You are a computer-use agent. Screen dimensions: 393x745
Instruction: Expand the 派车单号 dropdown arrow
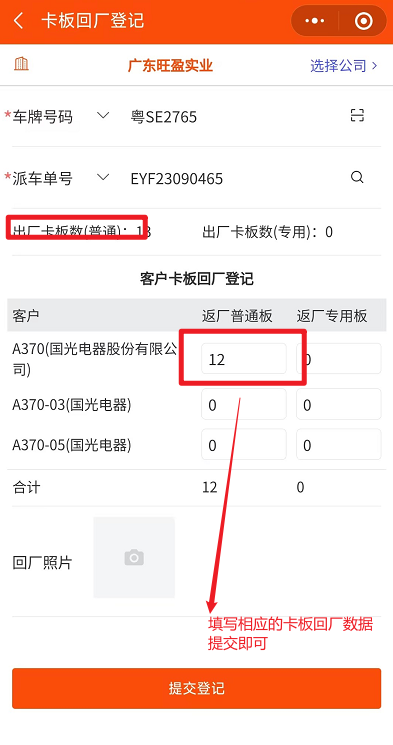(x=103, y=178)
